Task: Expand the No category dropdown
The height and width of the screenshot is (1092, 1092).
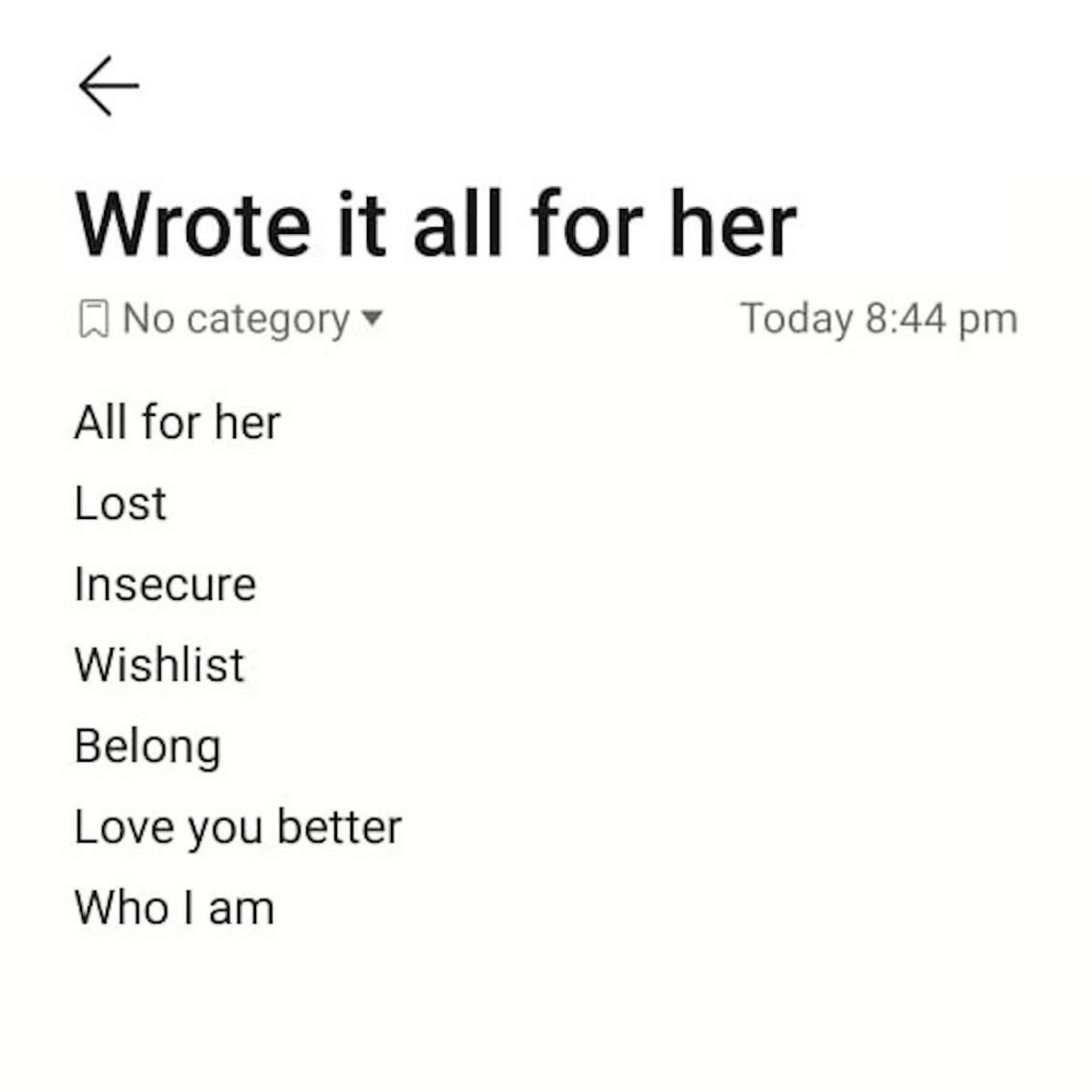Action: click(x=232, y=319)
